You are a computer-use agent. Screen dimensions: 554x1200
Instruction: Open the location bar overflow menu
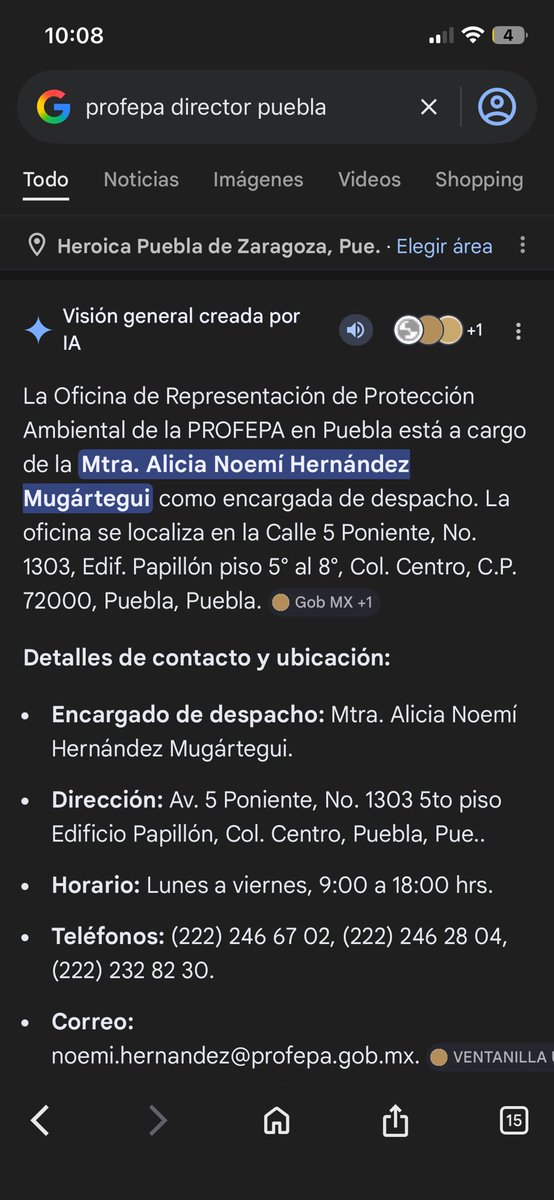[522, 246]
